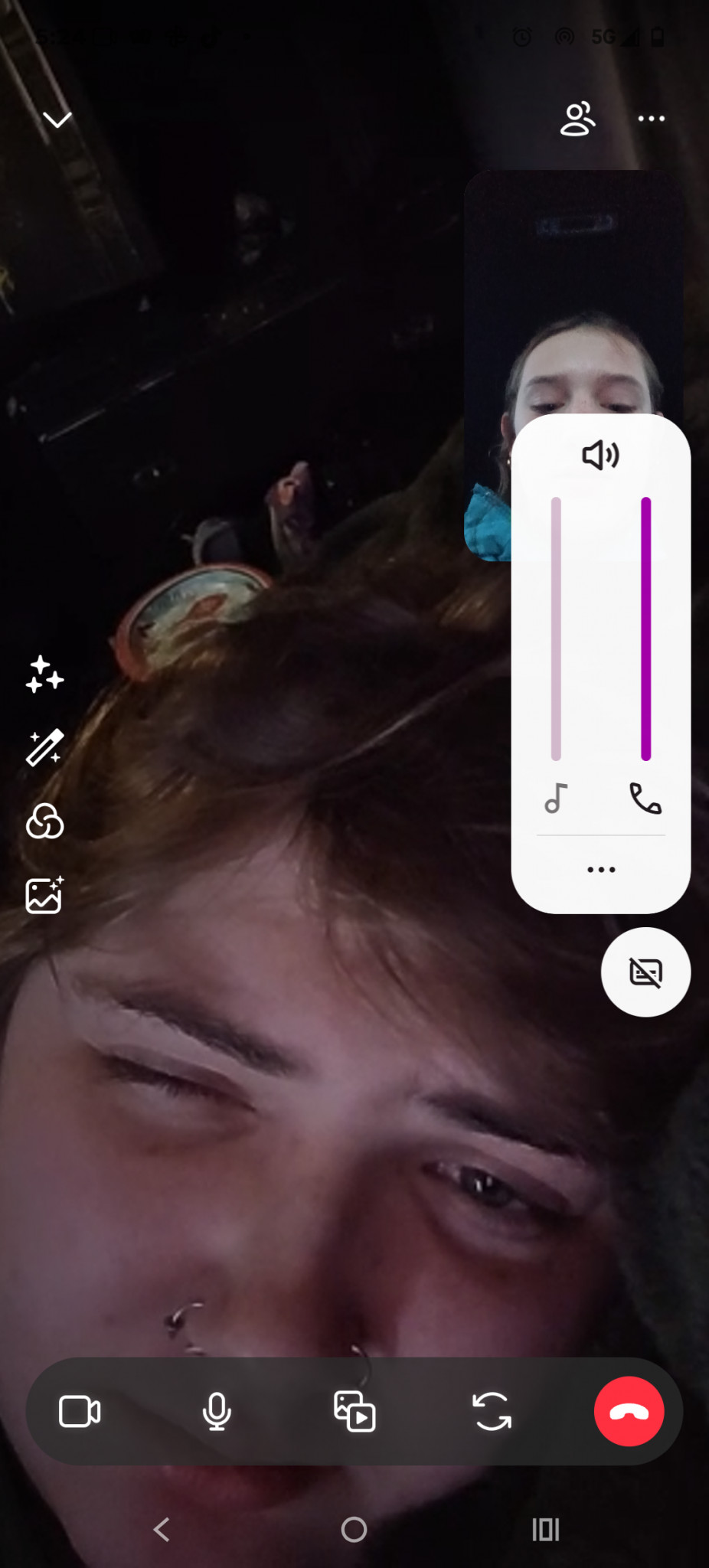The image size is (709, 1568).
Task: Open recent apps from the navigation bar
Action: 546,1530
